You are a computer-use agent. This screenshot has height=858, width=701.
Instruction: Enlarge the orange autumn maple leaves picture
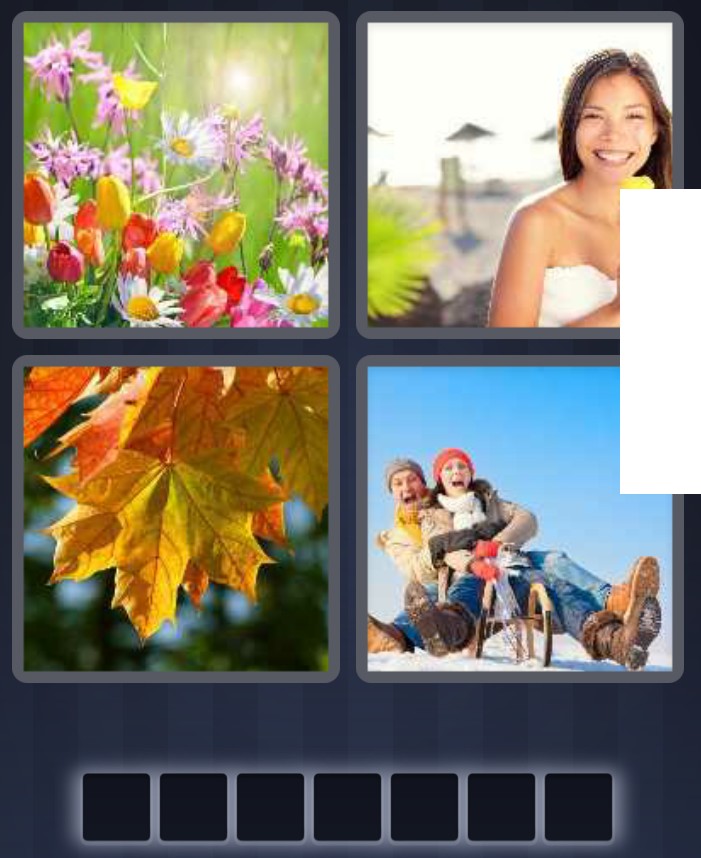coord(175,518)
